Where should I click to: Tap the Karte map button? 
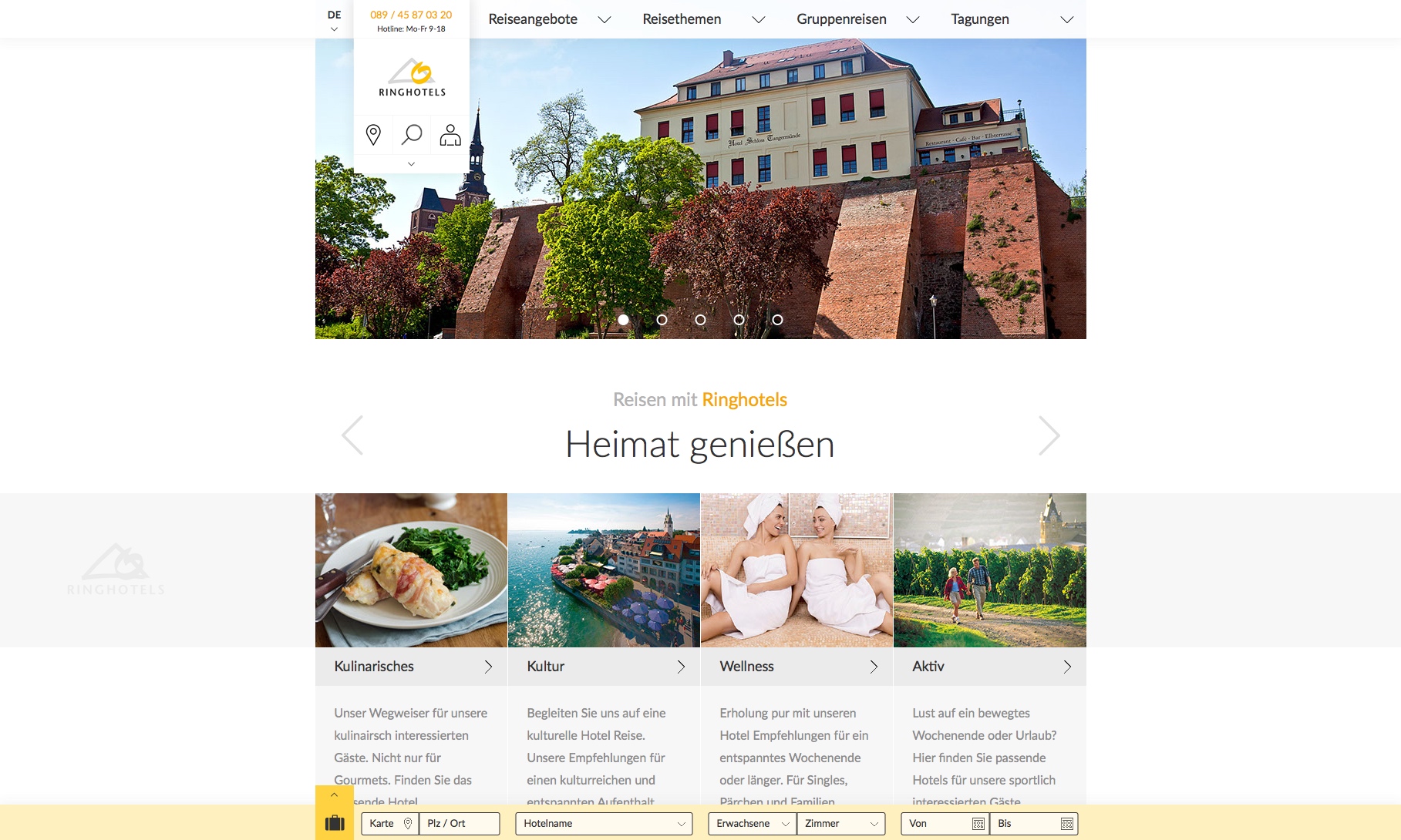pyautogui.click(x=390, y=824)
